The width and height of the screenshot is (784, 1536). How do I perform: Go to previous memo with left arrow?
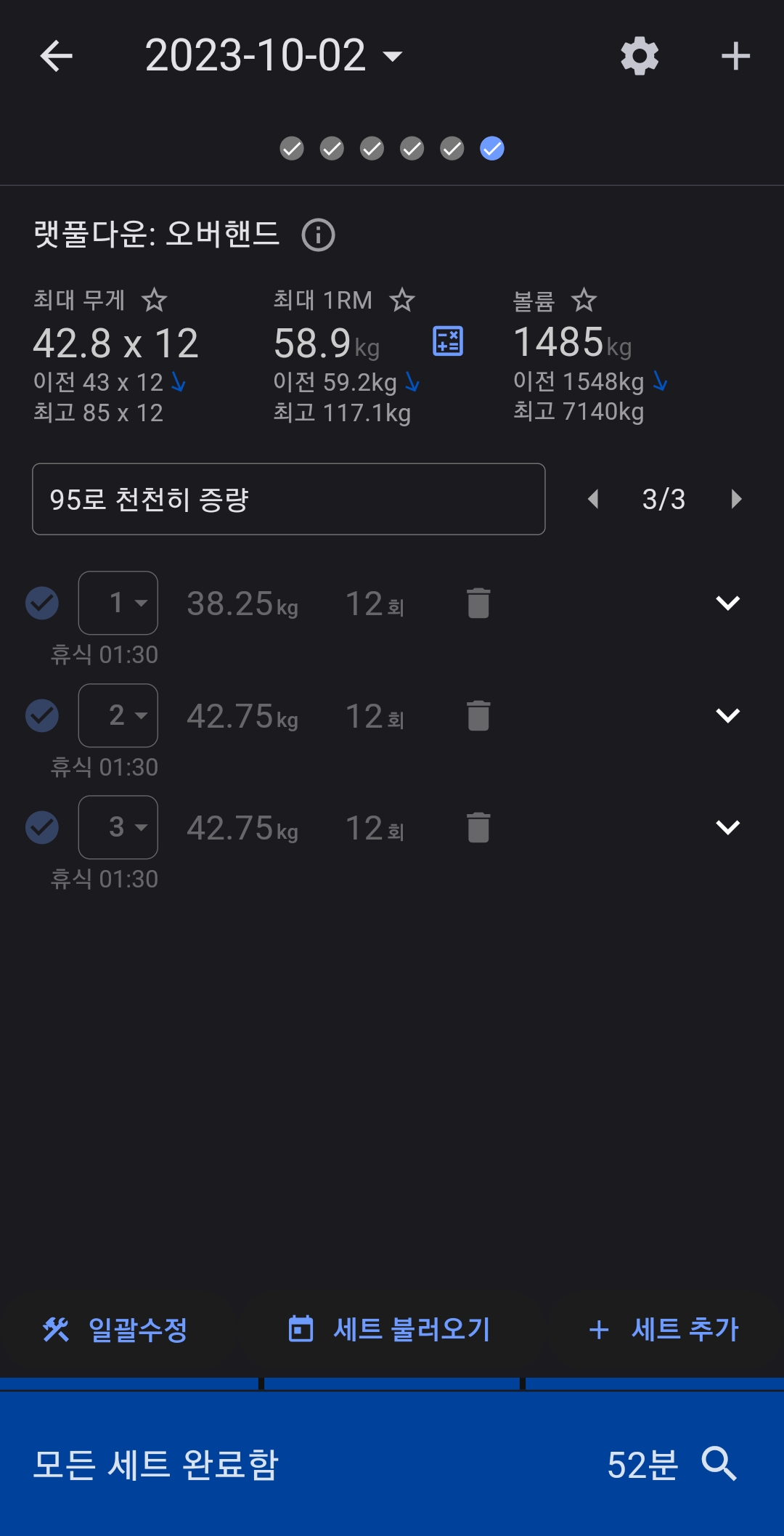593,499
